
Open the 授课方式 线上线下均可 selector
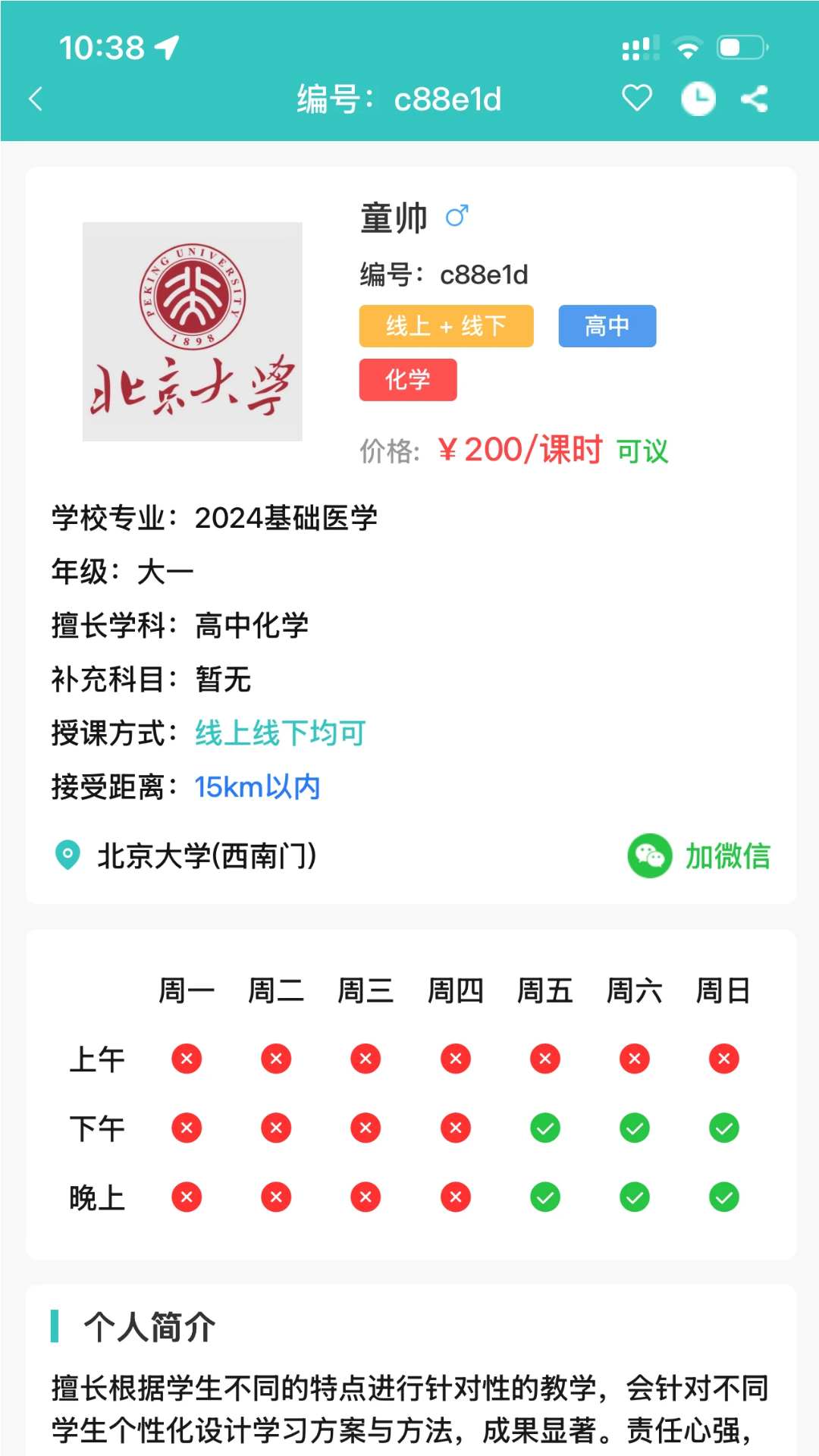[x=279, y=733]
